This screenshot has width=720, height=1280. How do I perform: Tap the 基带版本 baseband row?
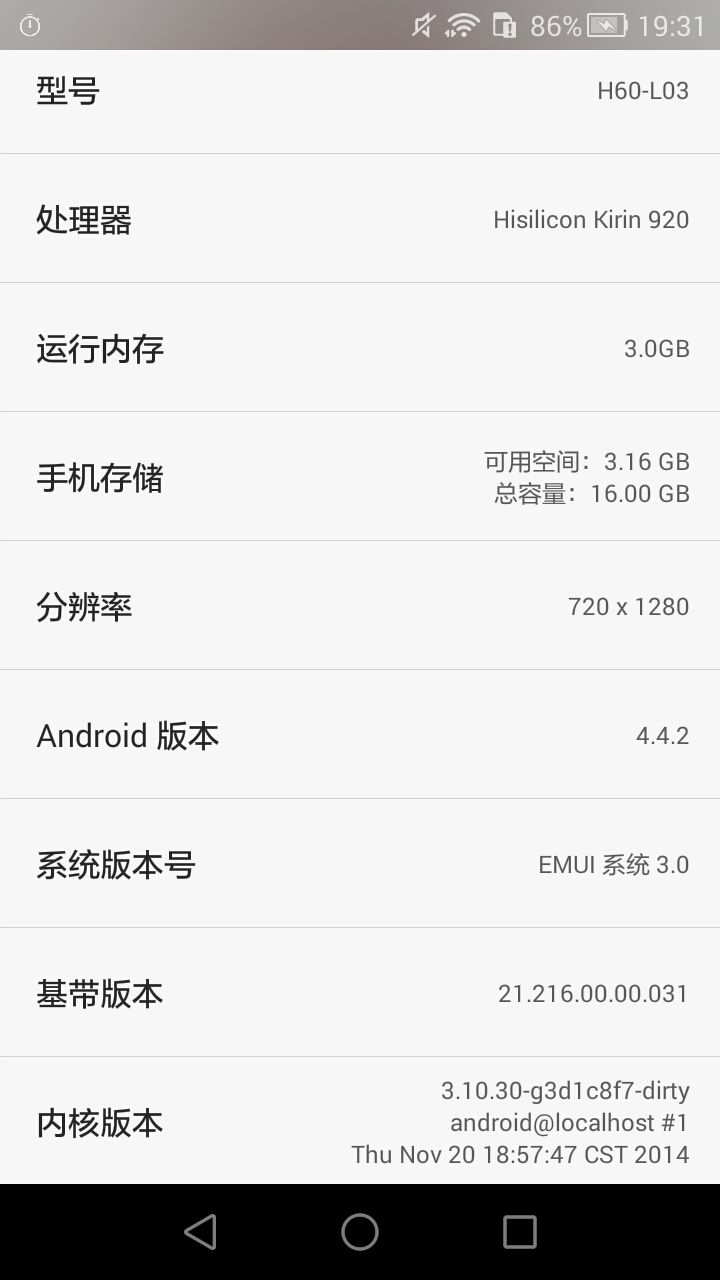(x=360, y=992)
